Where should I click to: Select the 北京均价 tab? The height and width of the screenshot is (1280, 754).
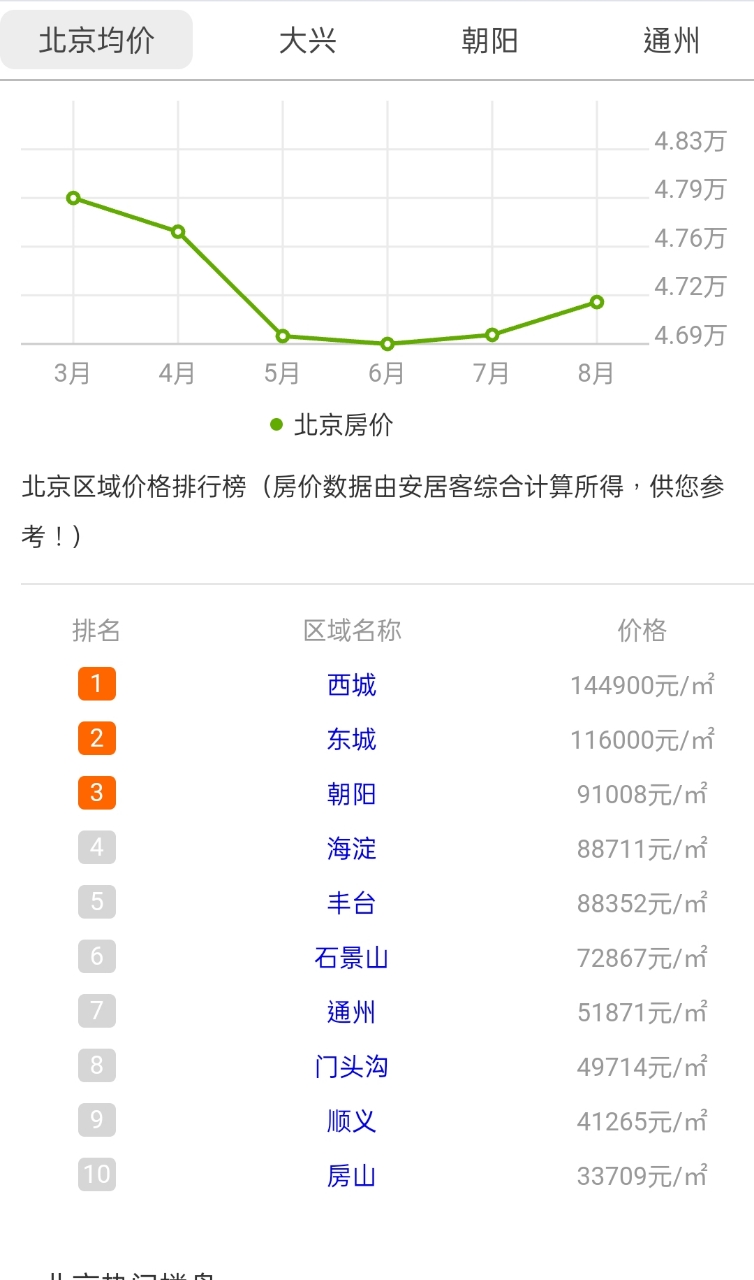(x=97, y=41)
